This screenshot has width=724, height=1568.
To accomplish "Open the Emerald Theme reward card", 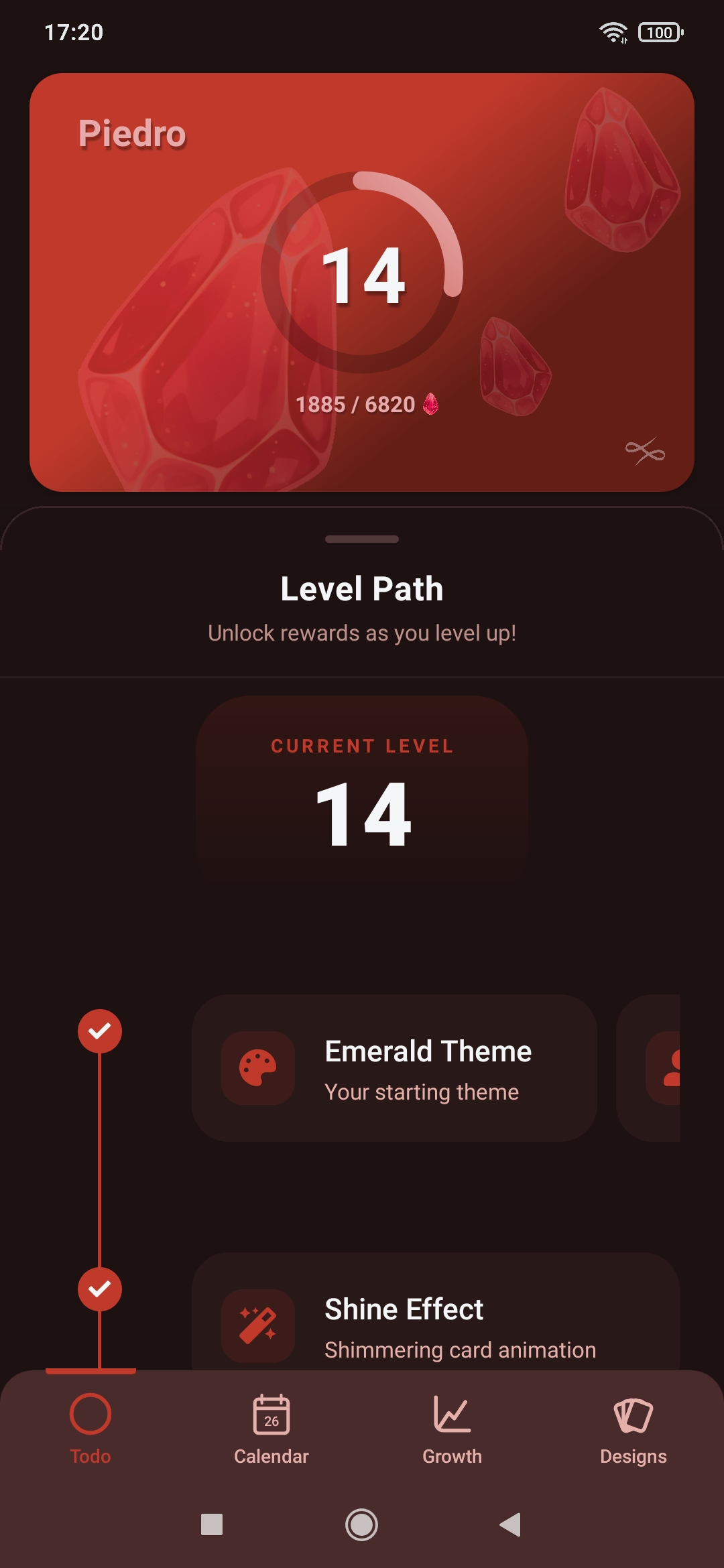I will 394,1068.
